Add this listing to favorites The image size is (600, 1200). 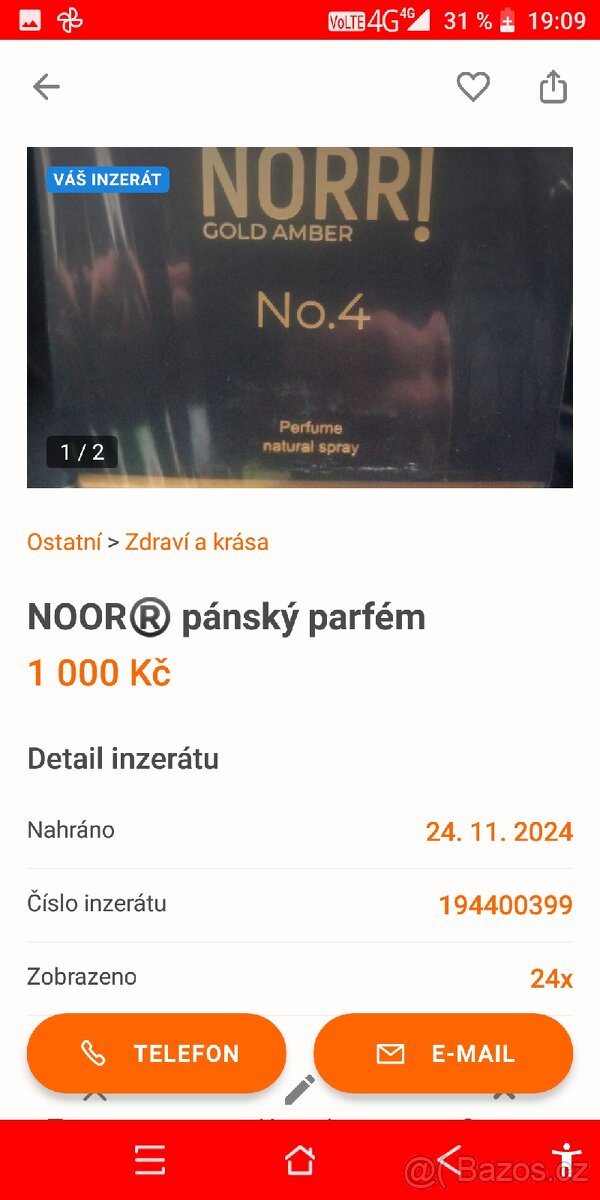(x=473, y=87)
